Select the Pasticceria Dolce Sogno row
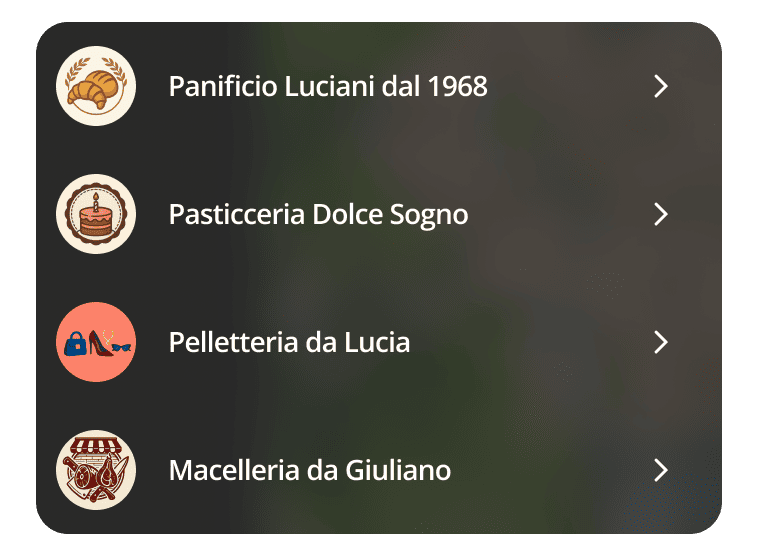 (x=318, y=214)
